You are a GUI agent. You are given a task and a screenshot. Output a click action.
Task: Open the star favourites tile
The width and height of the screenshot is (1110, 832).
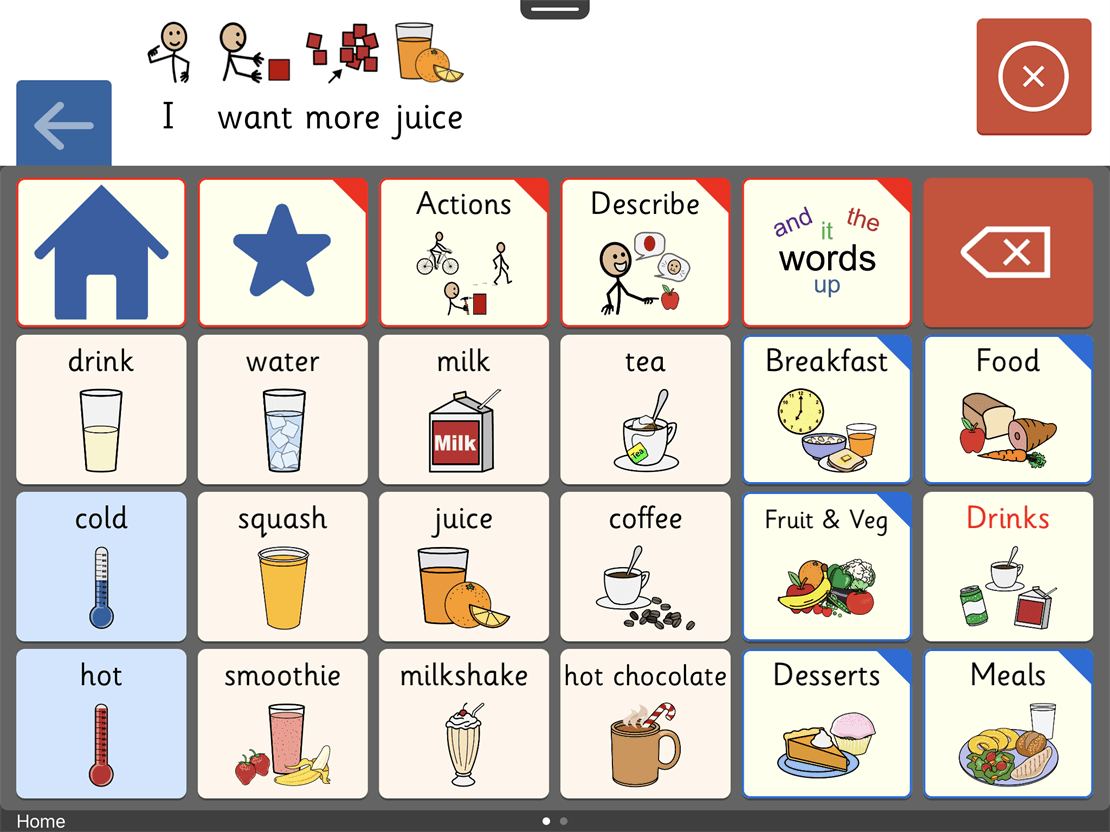point(282,252)
